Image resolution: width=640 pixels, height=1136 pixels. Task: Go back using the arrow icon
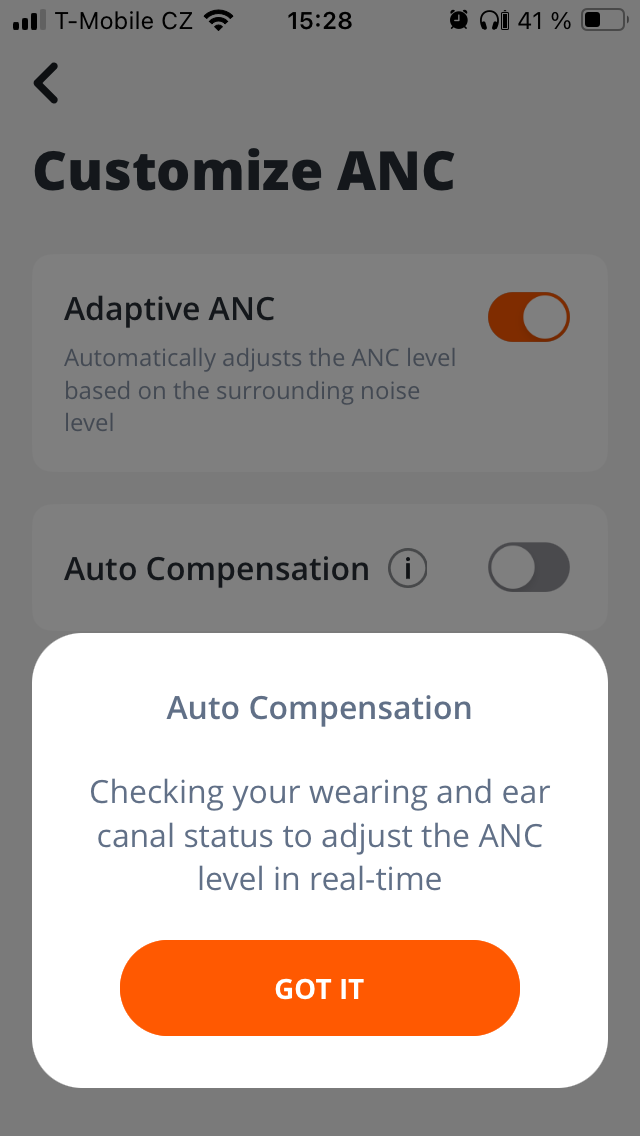[x=46, y=83]
